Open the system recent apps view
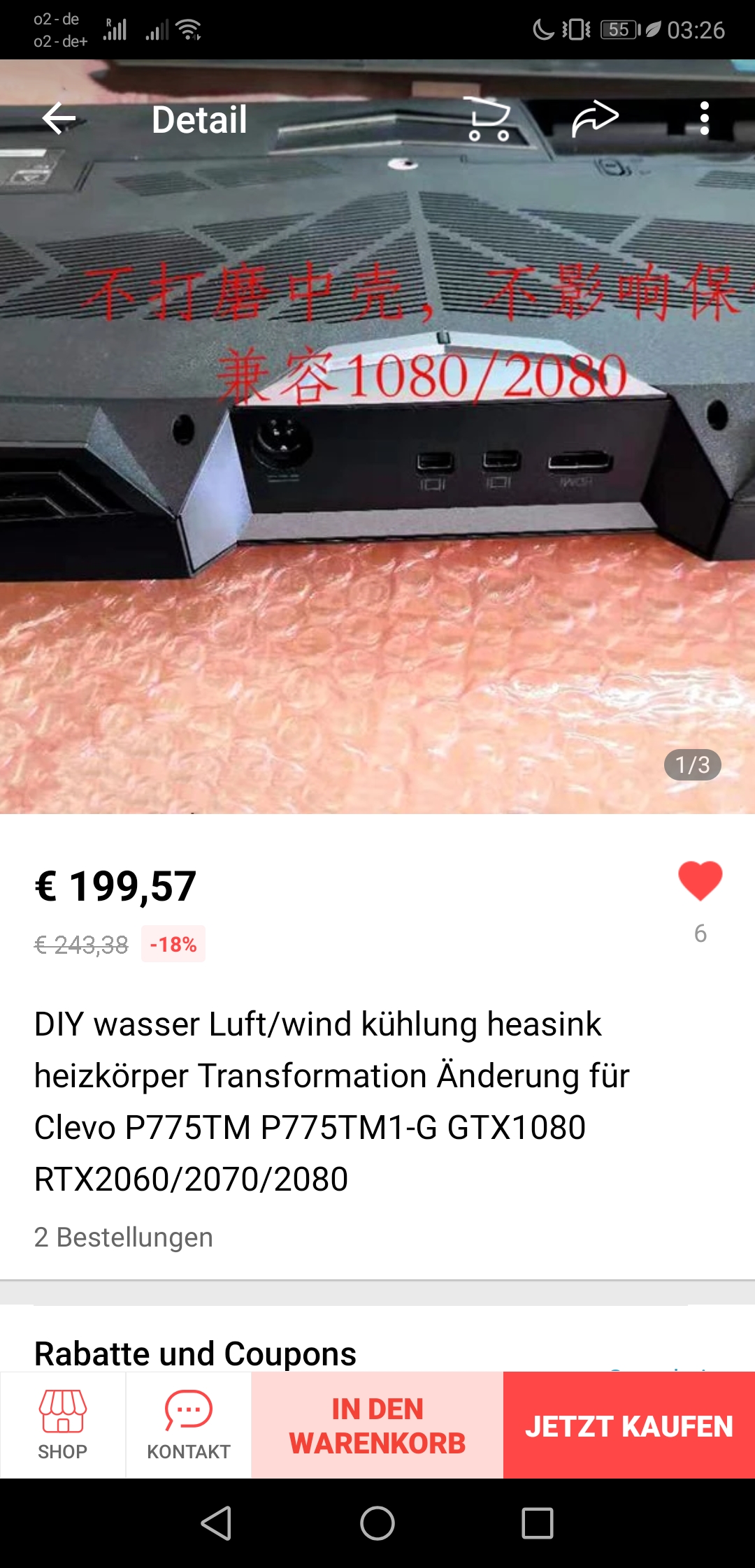 pyautogui.click(x=538, y=1523)
